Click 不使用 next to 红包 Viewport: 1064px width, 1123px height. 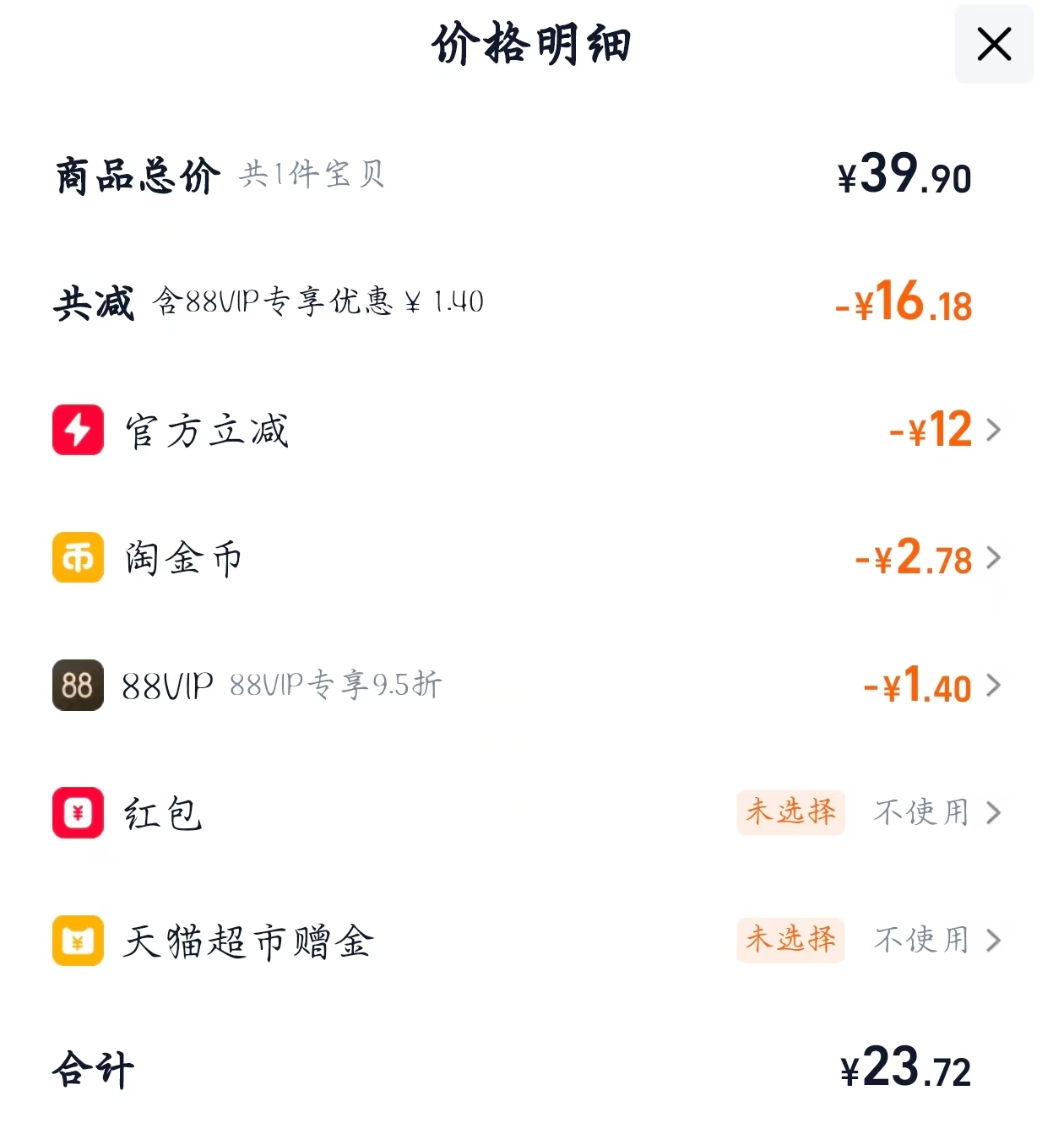920,813
